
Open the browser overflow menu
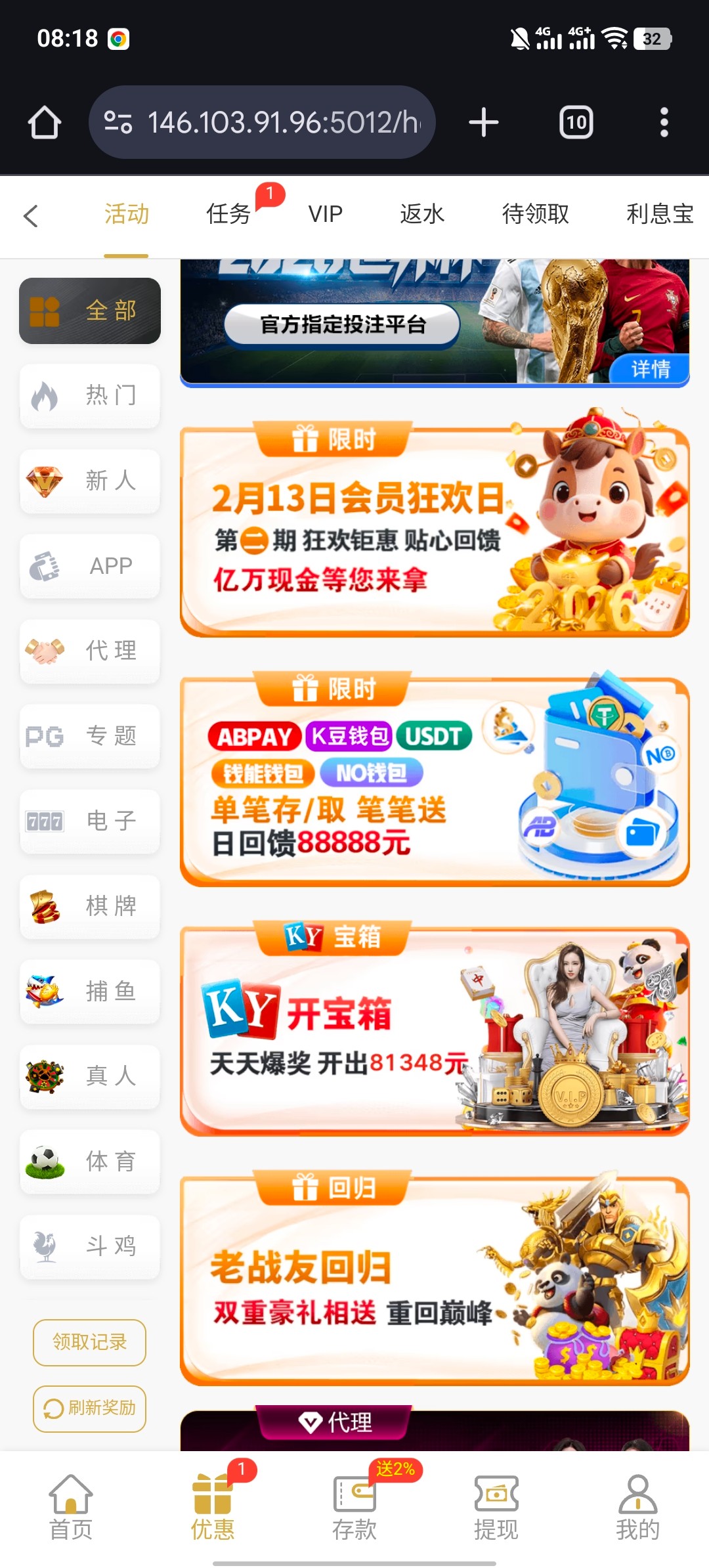(x=664, y=123)
